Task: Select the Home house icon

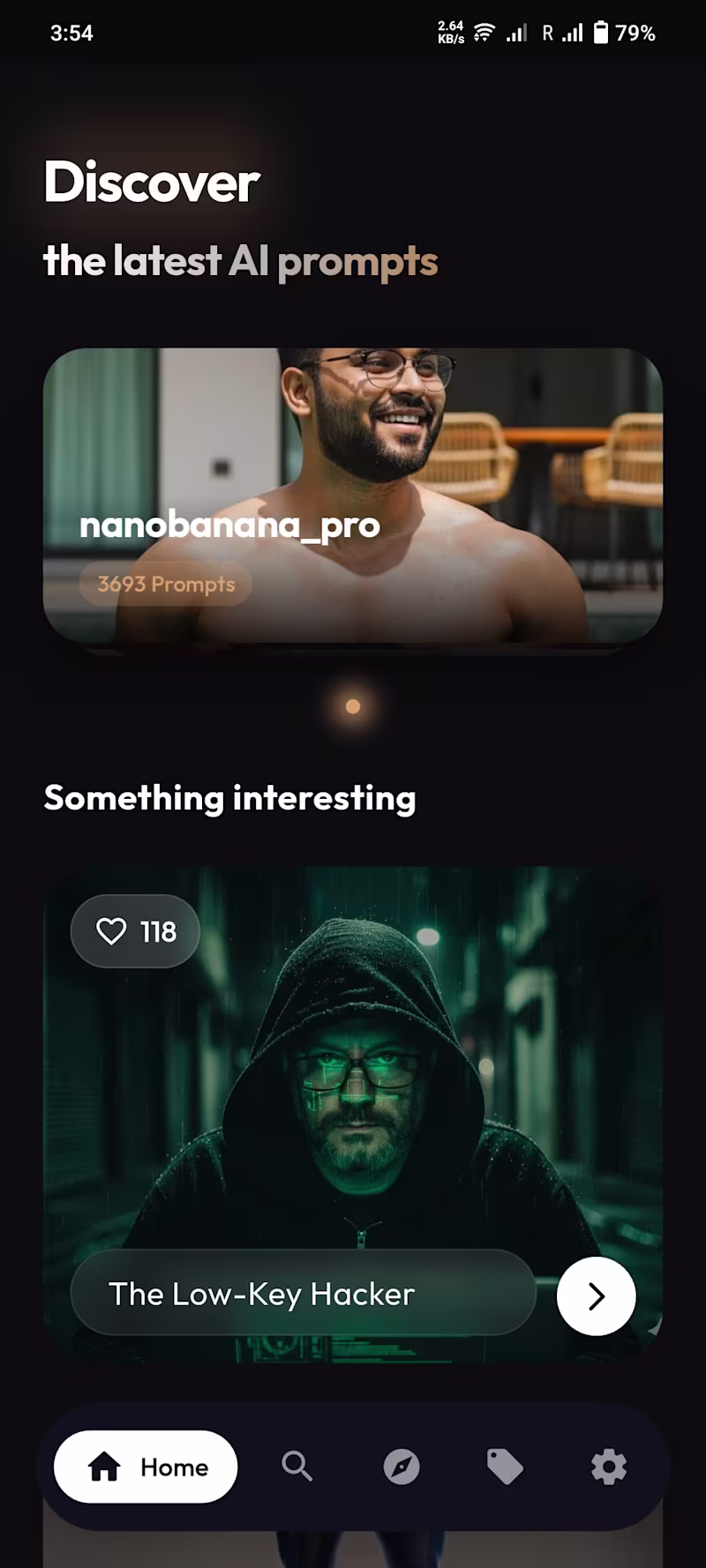Action: pos(103,1467)
